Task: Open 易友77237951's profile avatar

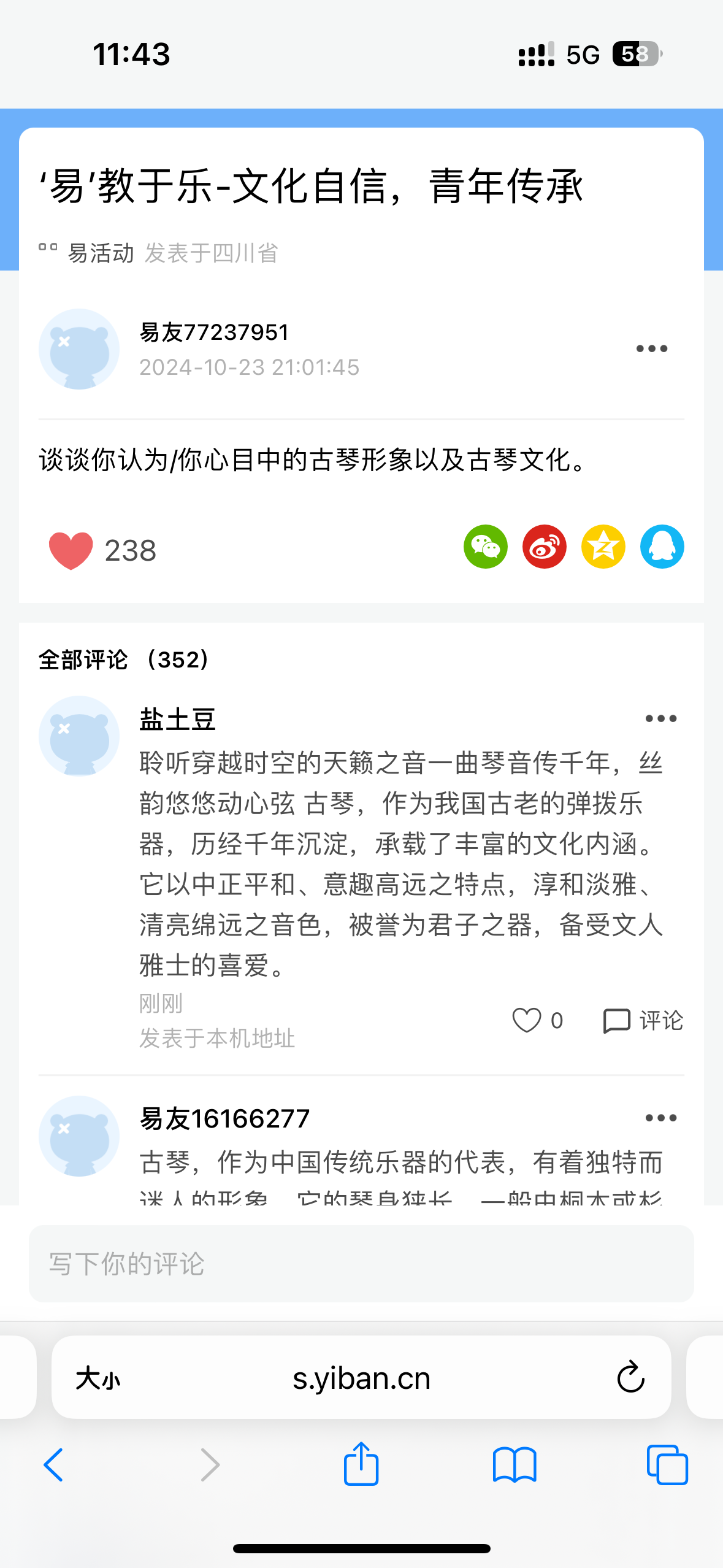Action: tap(79, 349)
